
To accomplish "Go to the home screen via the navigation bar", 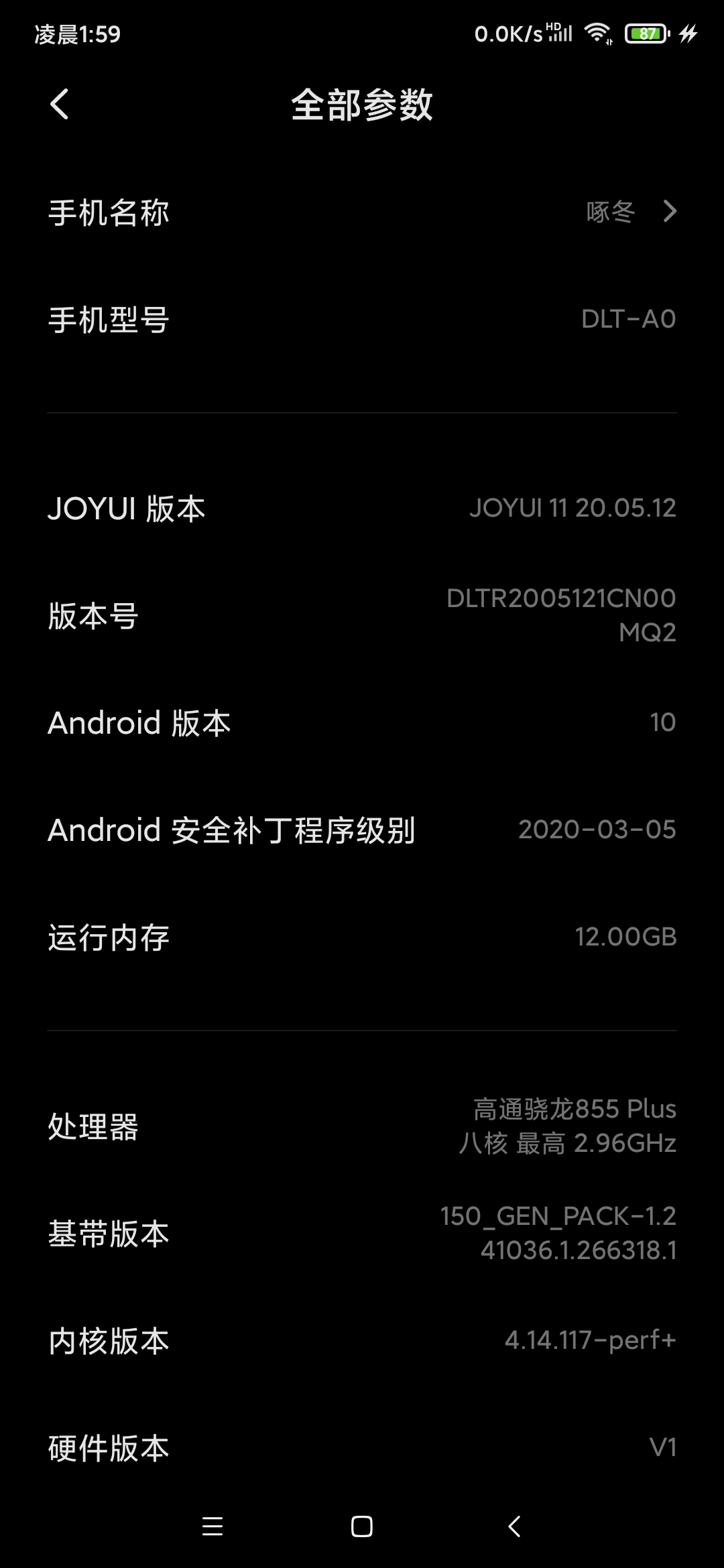I will [362, 1526].
